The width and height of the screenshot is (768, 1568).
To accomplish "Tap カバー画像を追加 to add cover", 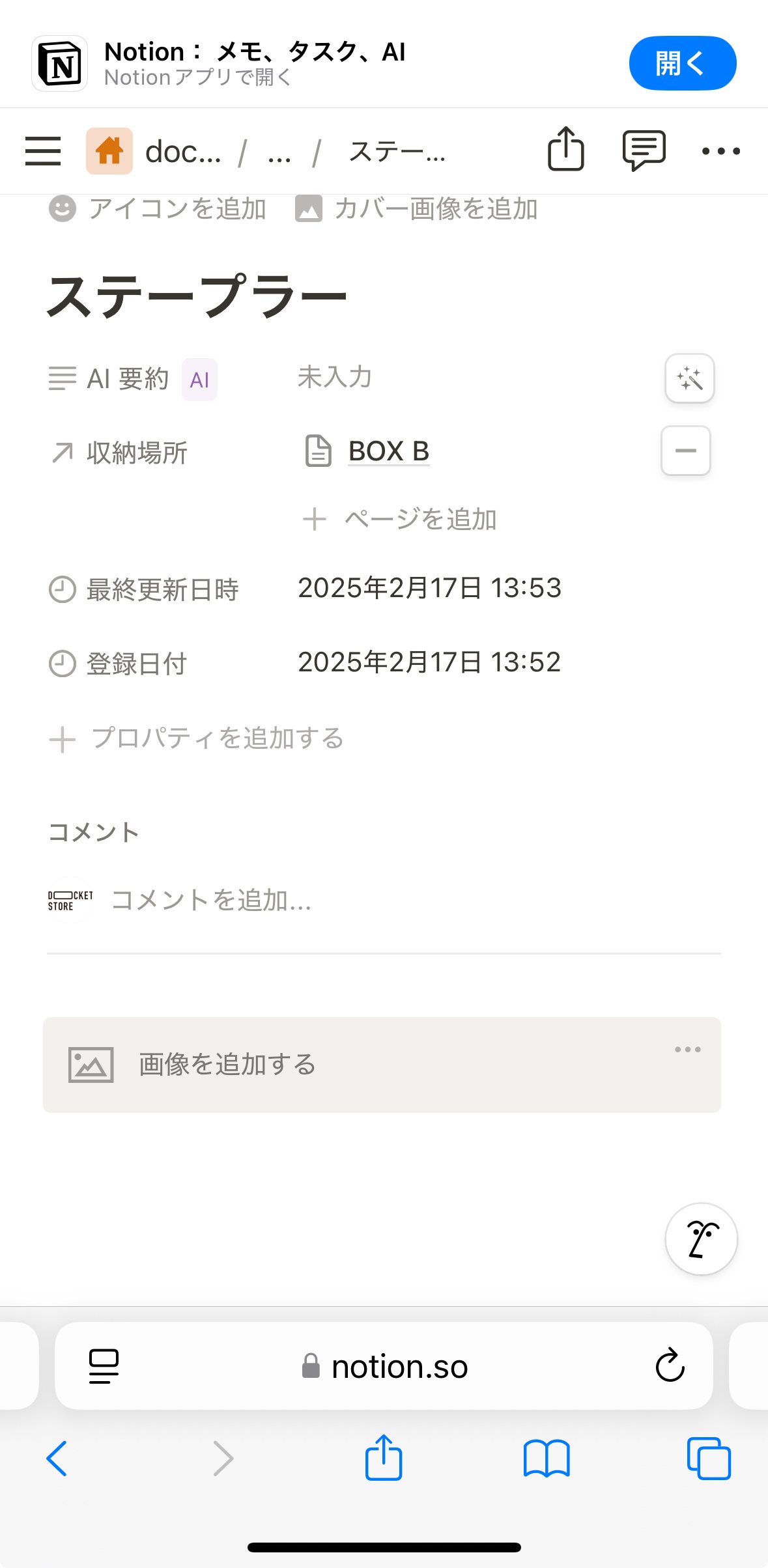I will coord(416,209).
